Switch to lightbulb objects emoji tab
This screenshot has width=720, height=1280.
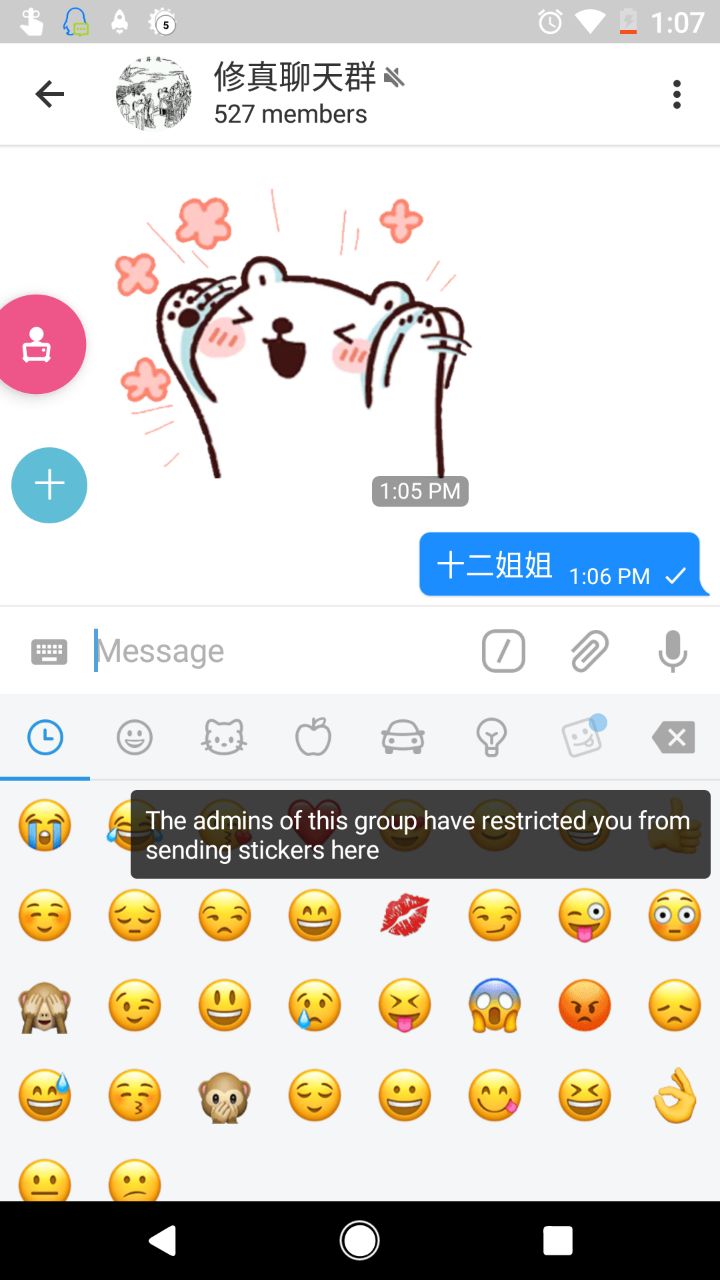491,738
